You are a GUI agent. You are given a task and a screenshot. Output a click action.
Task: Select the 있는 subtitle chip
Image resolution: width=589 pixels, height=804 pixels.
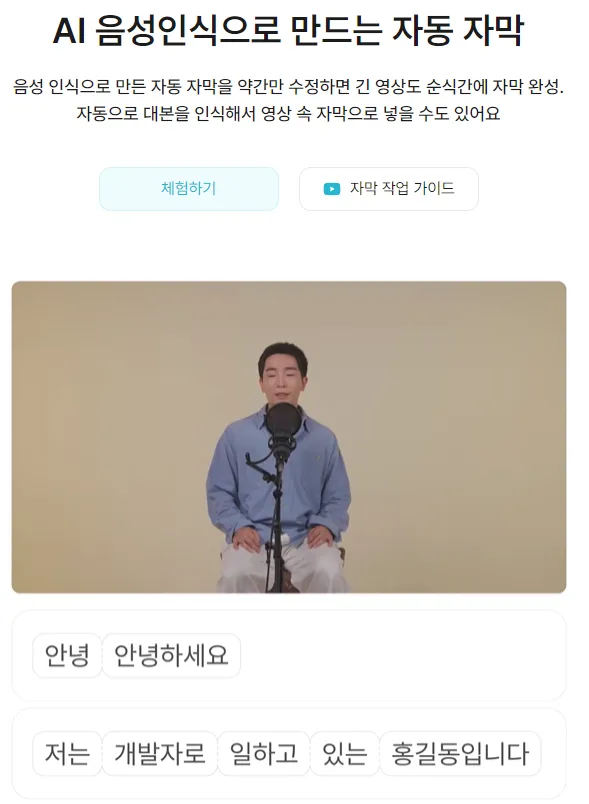point(345,753)
